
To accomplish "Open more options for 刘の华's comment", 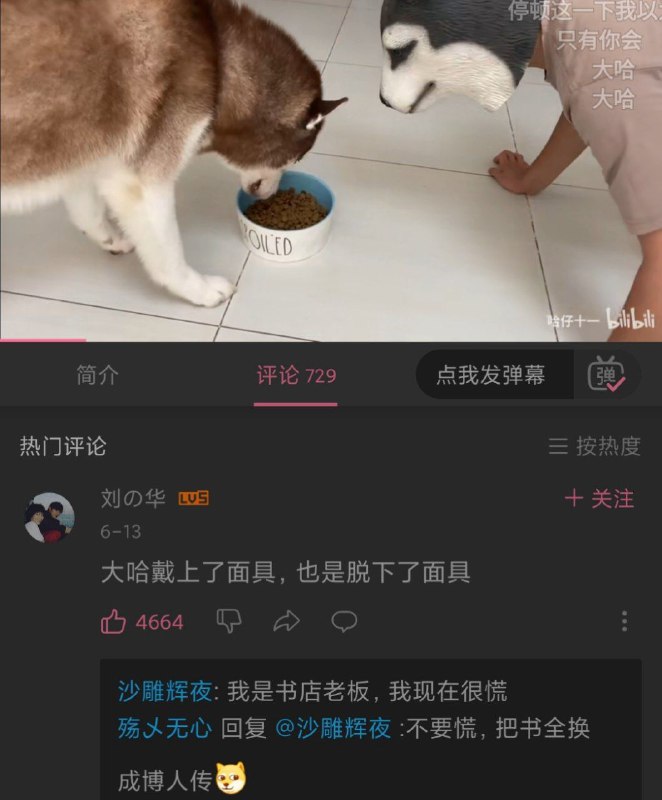I will pos(625,622).
